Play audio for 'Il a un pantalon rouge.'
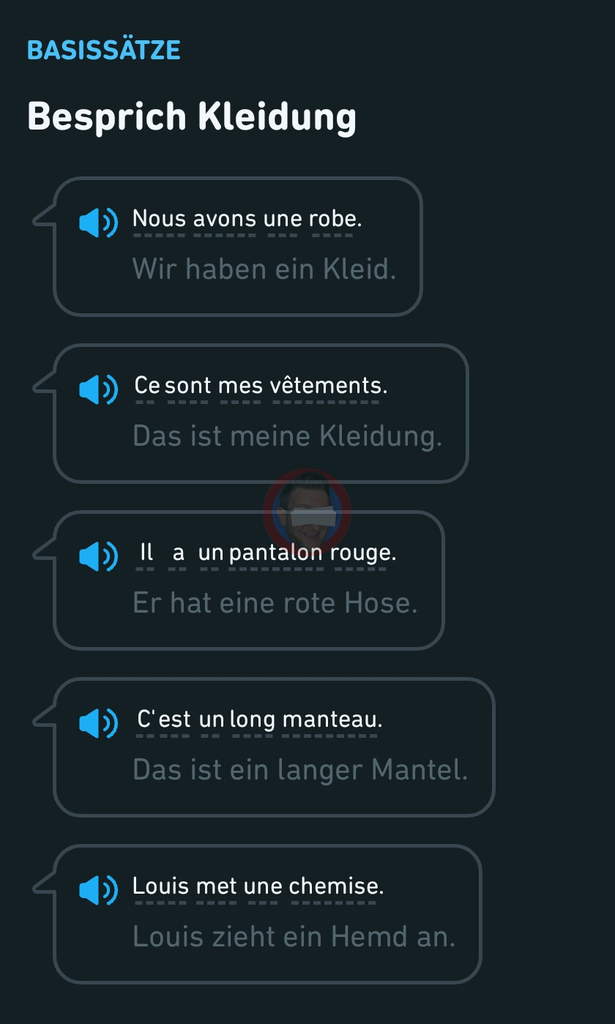The image size is (615, 1024). point(98,556)
